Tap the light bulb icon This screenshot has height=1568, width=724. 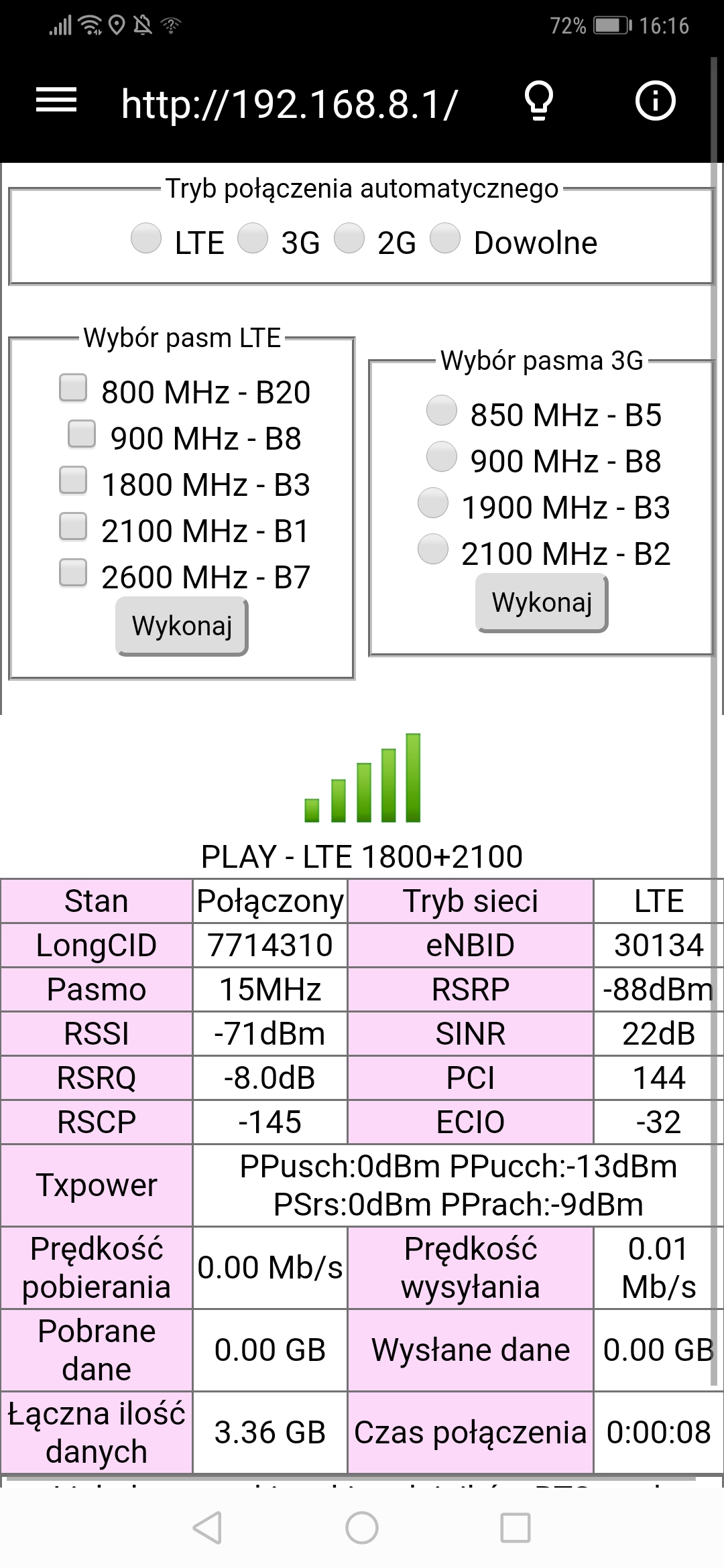pyautogui.click(x=539, y=101)
